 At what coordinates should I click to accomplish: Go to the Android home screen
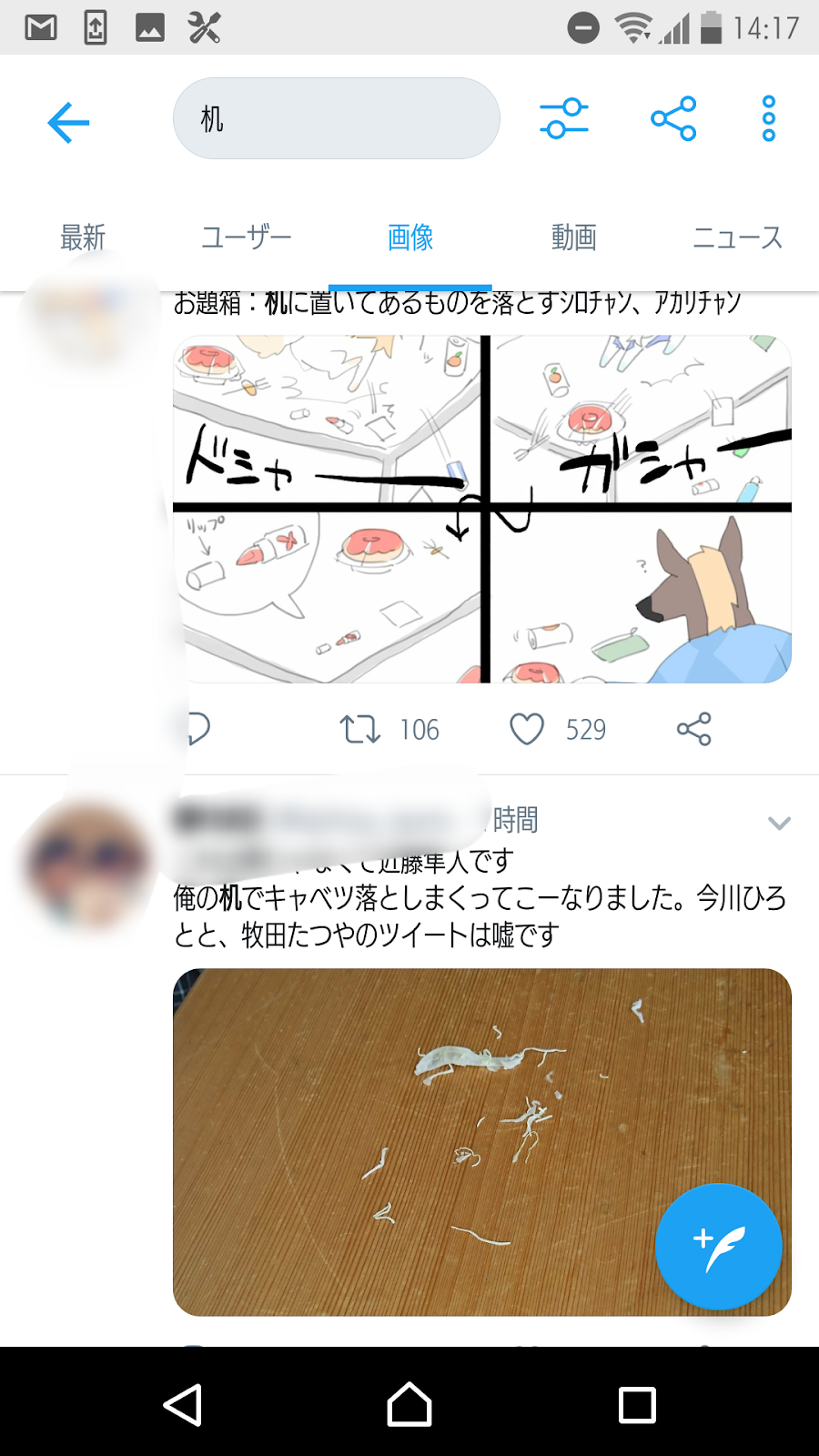click(x=409, y=1405)
